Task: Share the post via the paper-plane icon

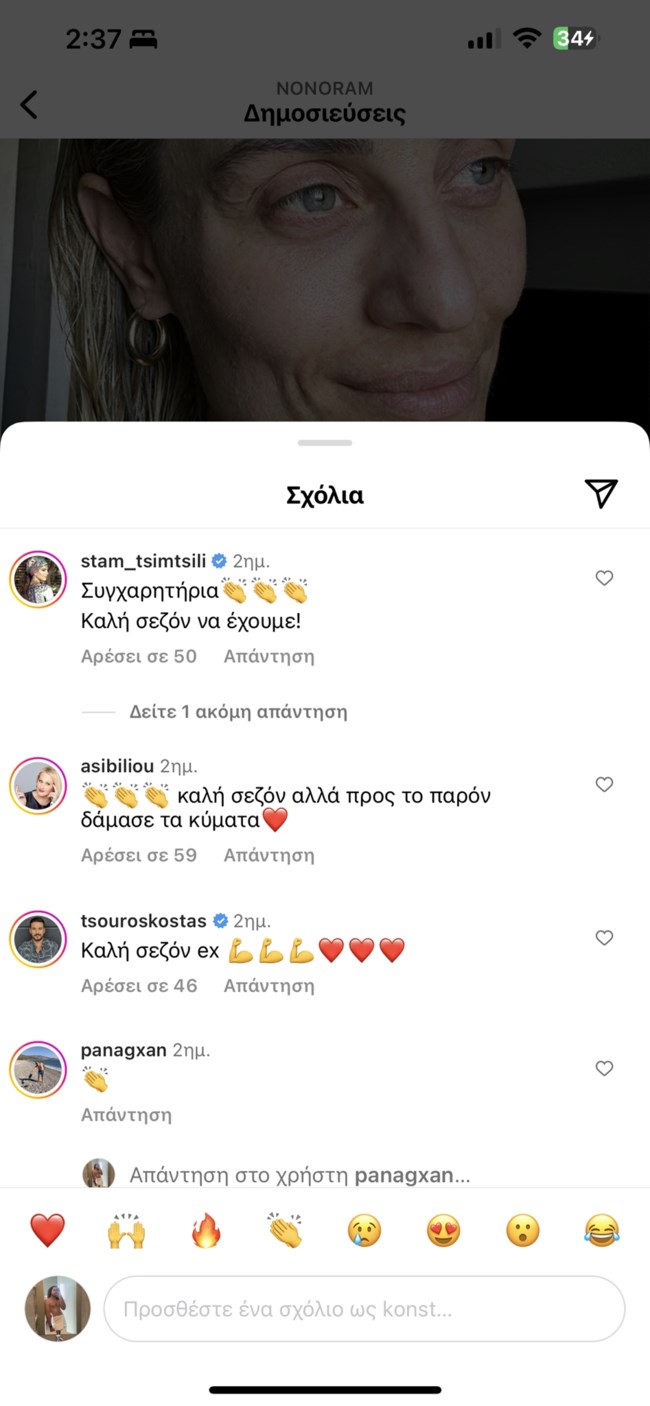Action: click(x=600, y=493)
